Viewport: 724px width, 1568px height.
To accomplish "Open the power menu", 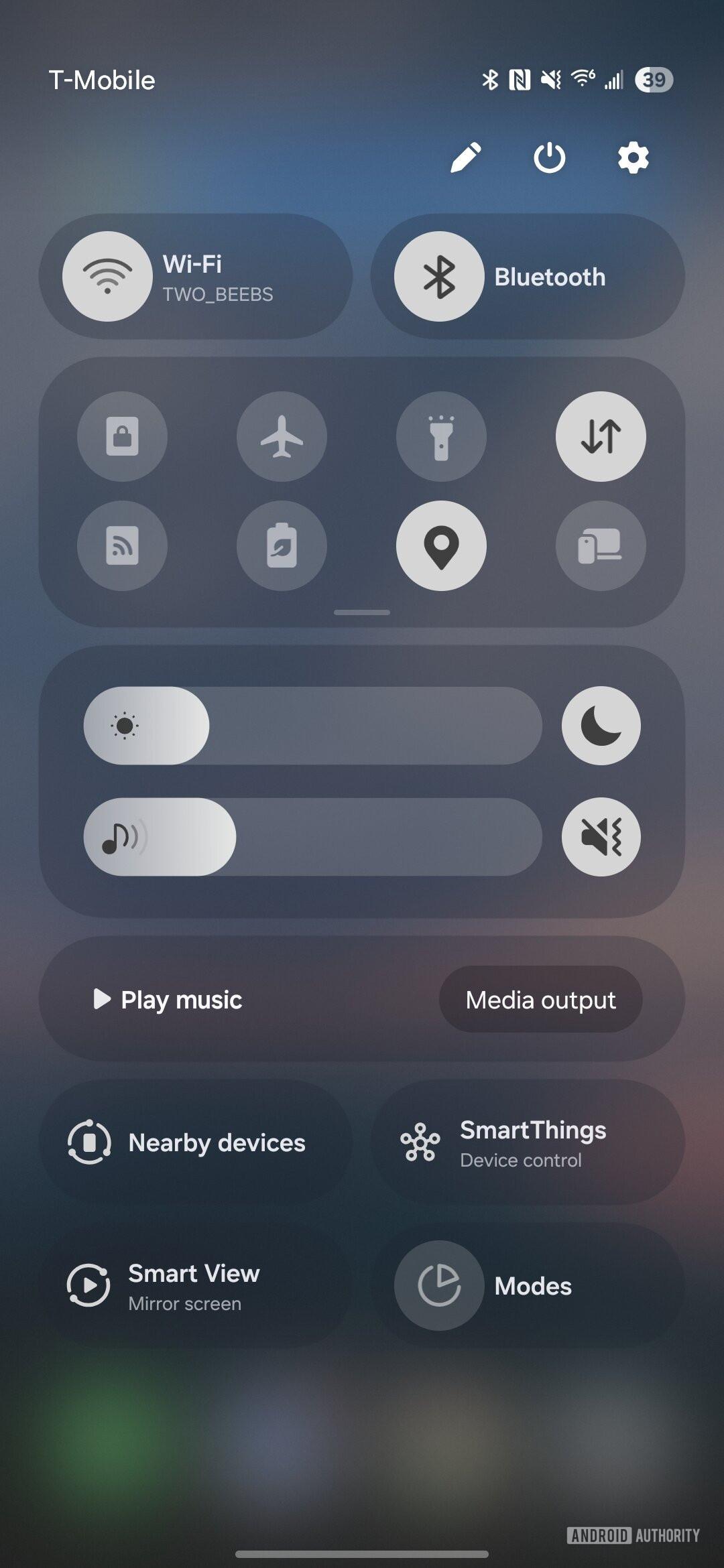I will [x=549, y=158].
